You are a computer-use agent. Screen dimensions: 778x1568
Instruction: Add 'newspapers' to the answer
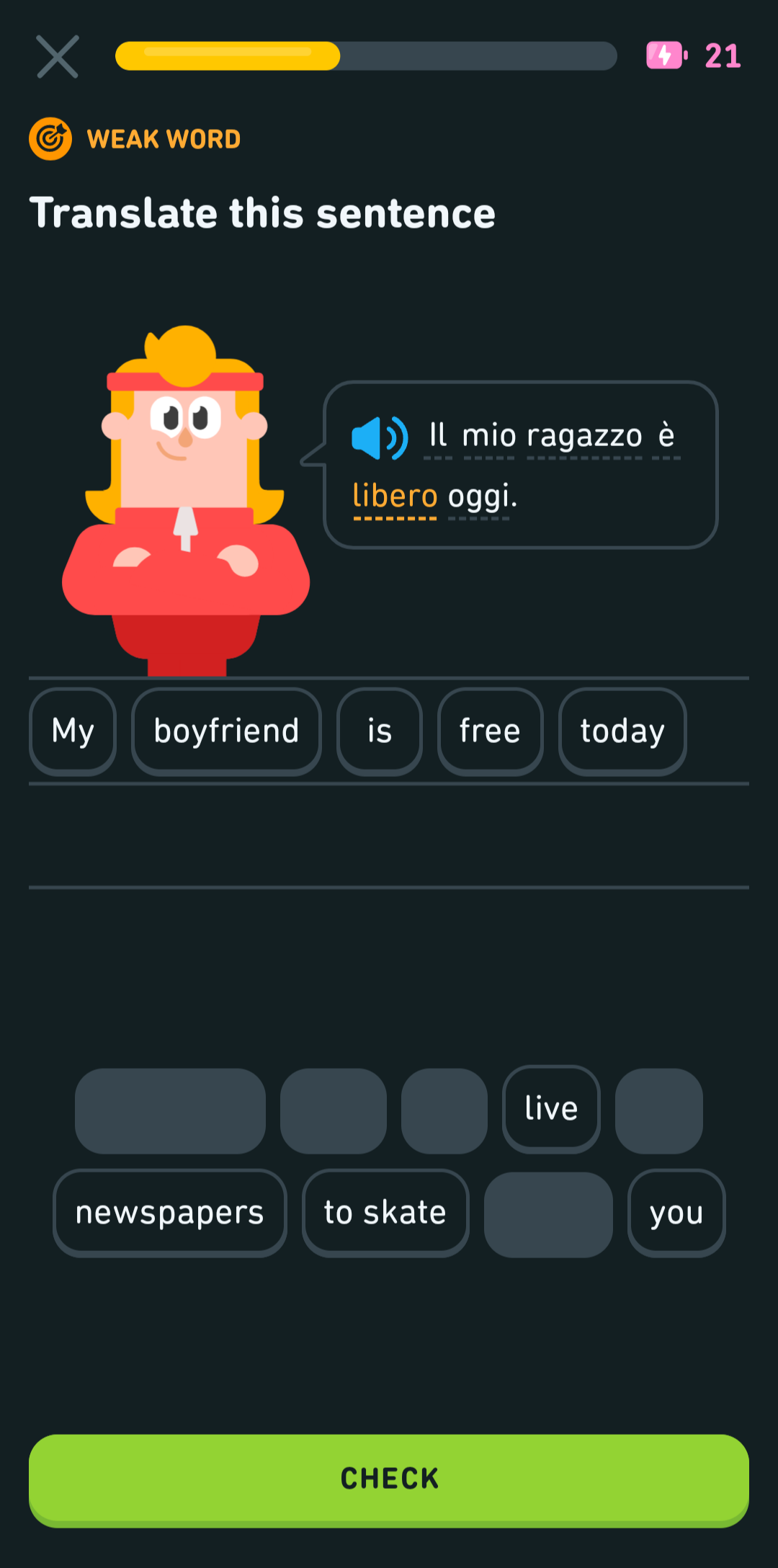tap(170, 1213)
